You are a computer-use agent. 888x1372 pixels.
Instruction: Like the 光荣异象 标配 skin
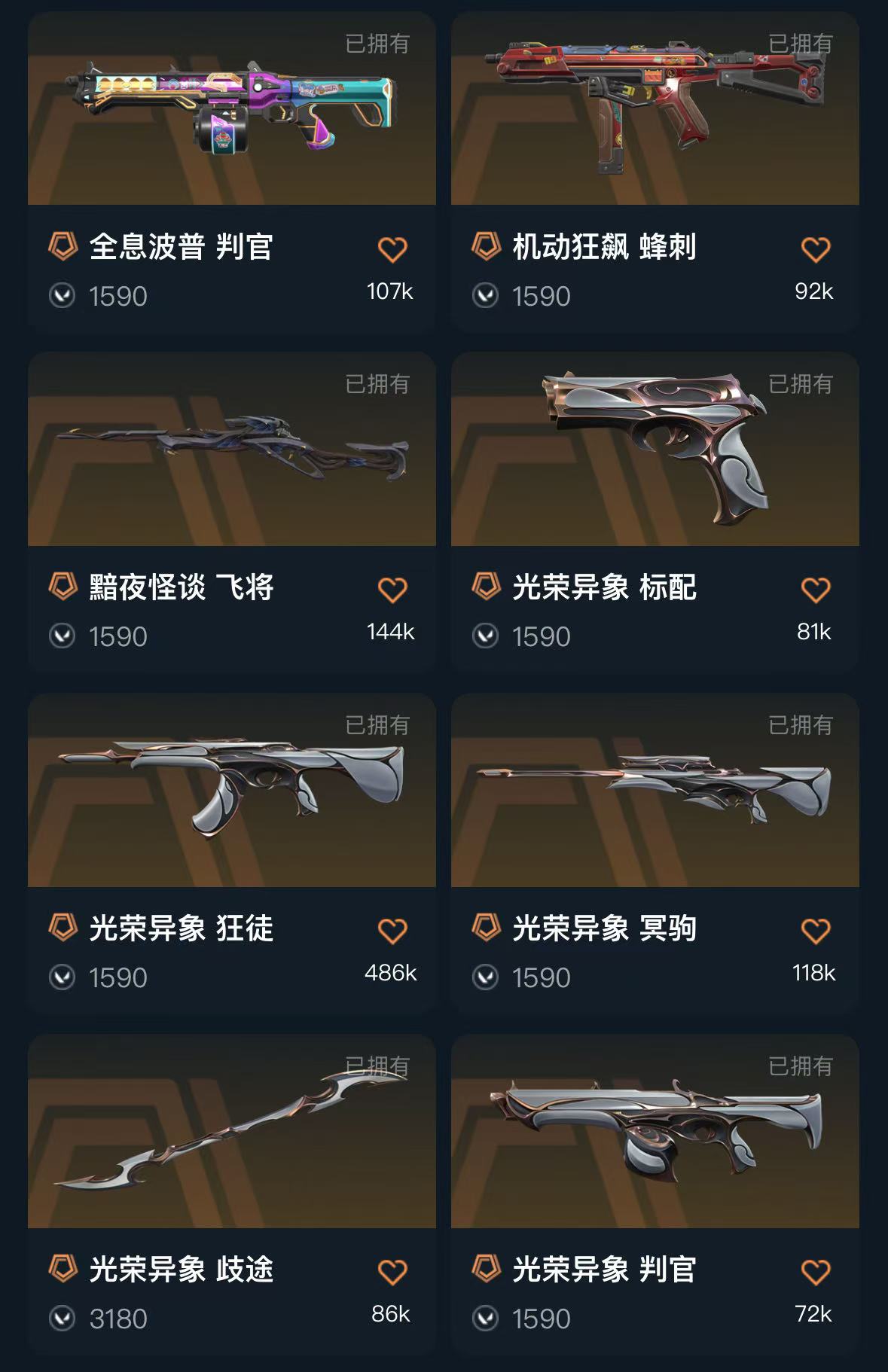pyautogui.click(x=815, y=590)
